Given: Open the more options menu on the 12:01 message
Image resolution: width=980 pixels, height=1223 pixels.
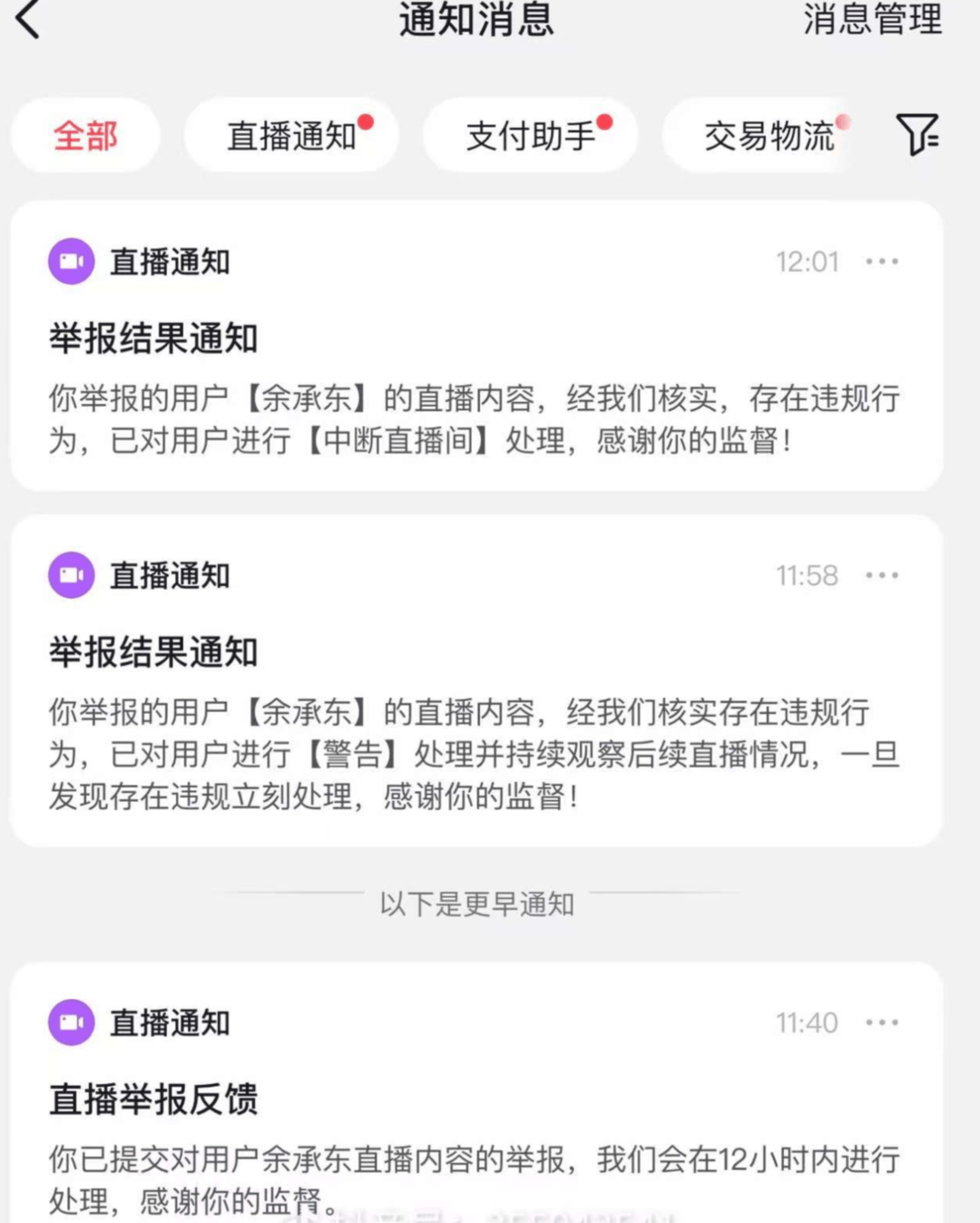Looking at the screenshot, I should pos(882,260).
